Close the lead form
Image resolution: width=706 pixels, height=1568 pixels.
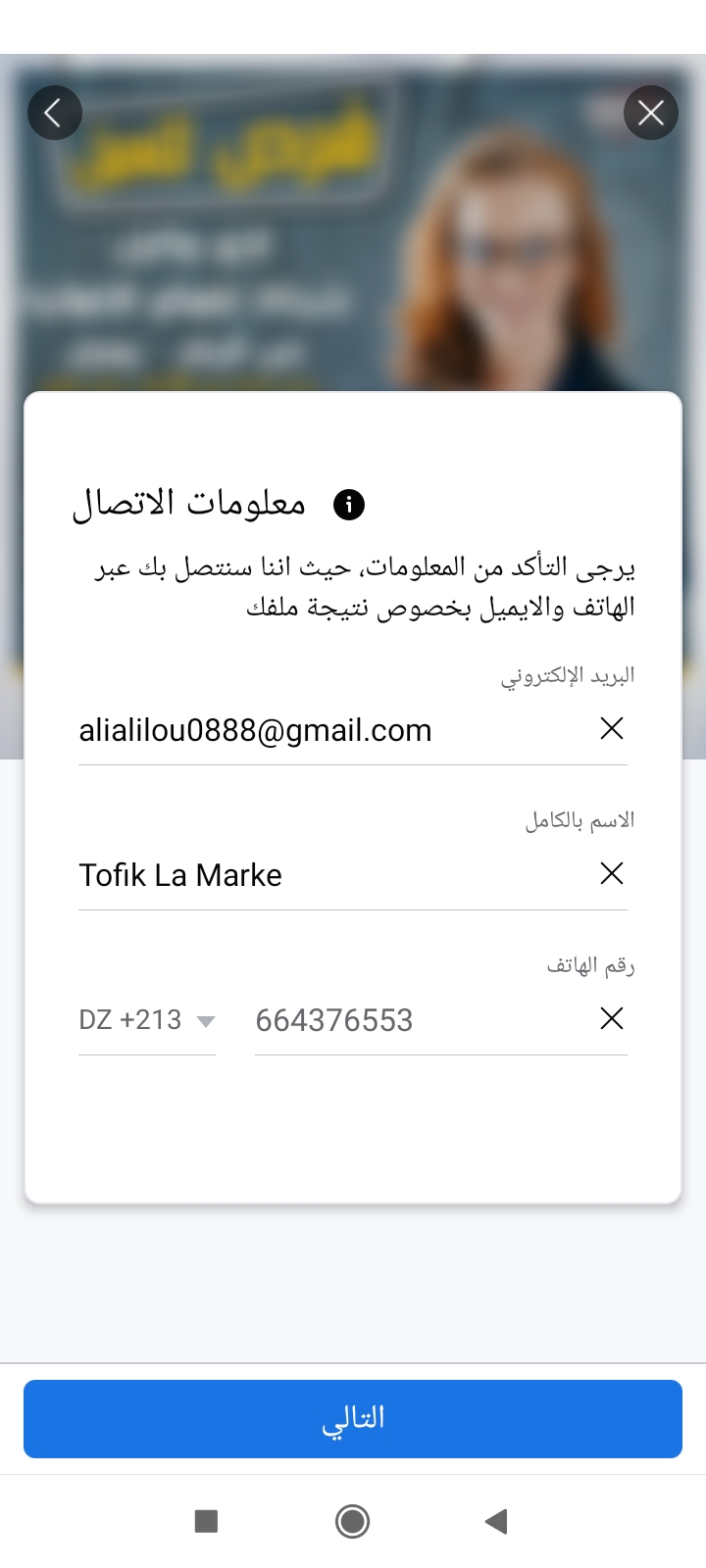pos(651,113)
